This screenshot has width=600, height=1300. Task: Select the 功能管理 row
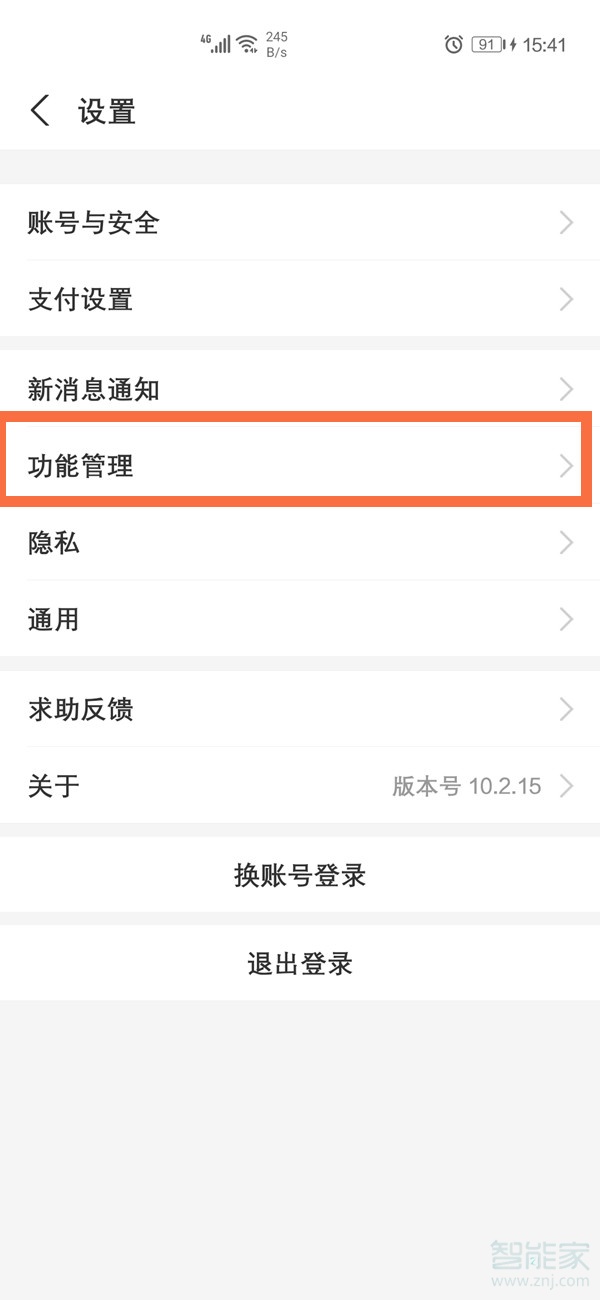[300, 465]
